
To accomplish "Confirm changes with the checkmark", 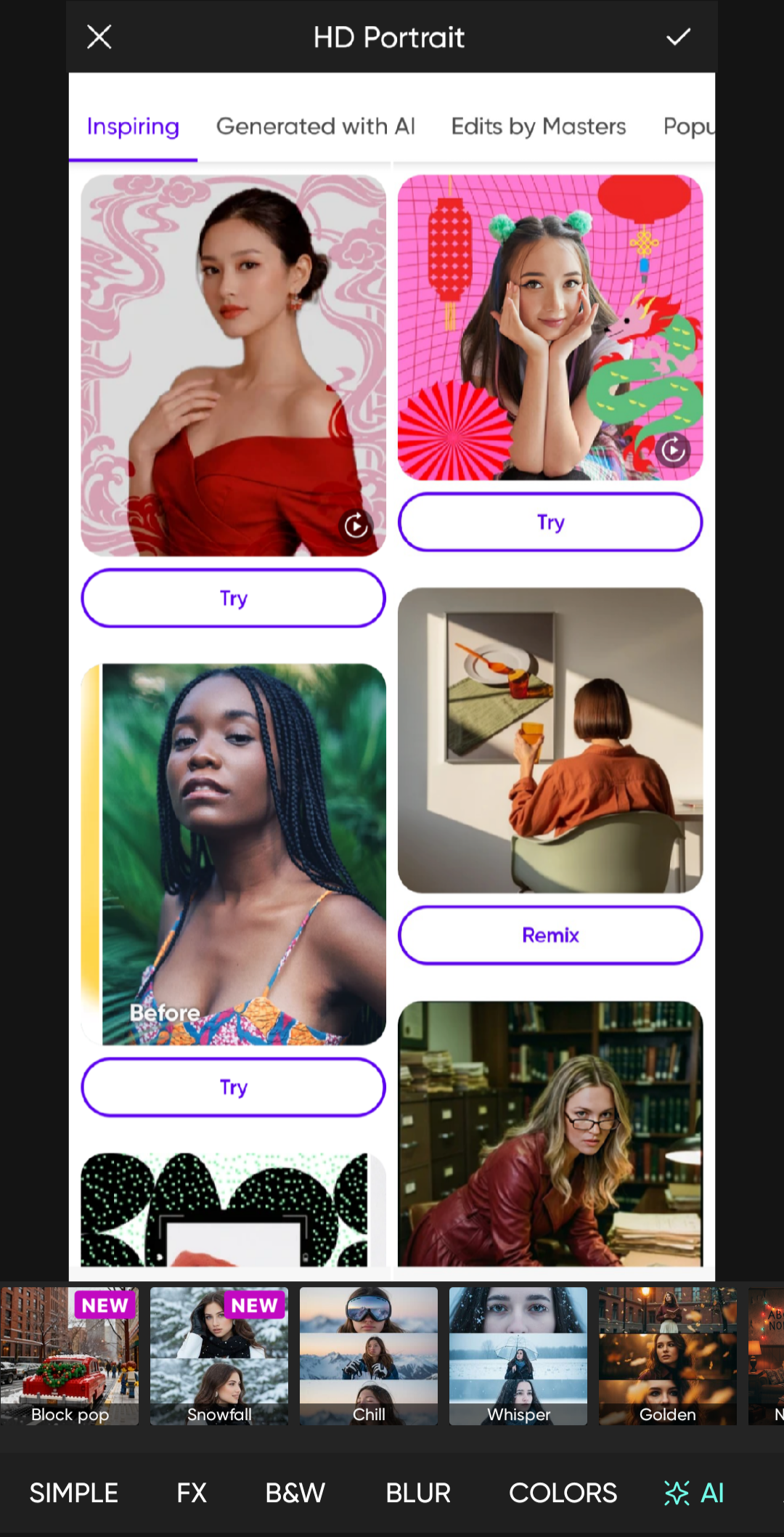I will point(678,37).
